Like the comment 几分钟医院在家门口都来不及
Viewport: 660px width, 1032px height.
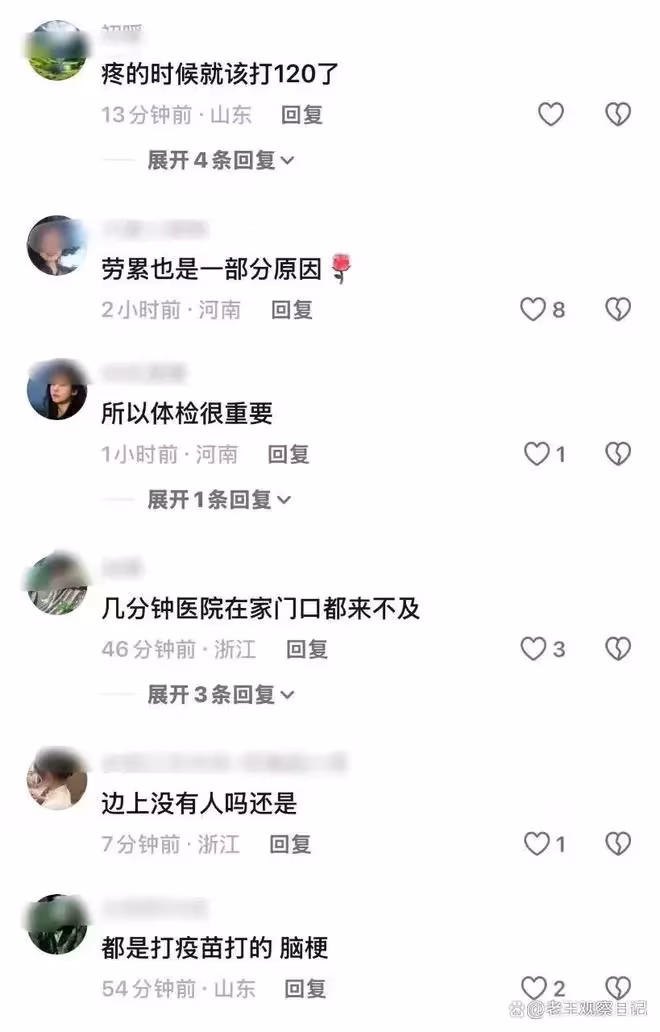[x=533, y=650]
